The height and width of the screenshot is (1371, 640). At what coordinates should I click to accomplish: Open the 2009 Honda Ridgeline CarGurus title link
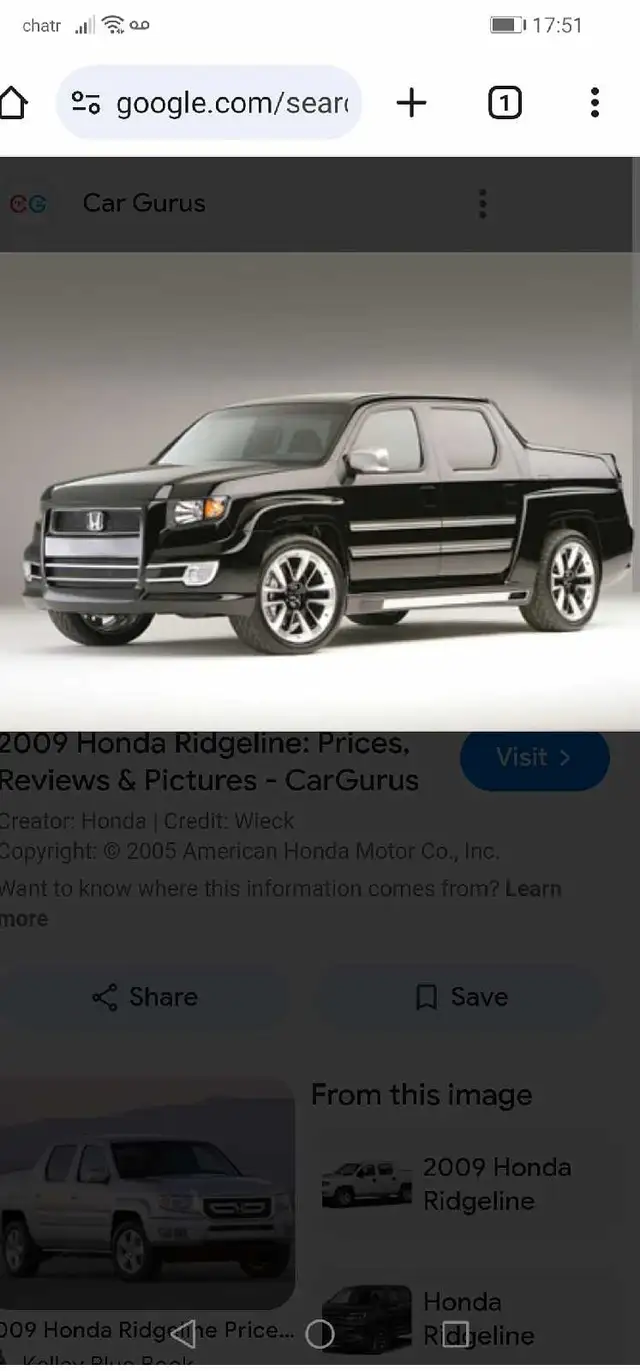pos(209,762)
